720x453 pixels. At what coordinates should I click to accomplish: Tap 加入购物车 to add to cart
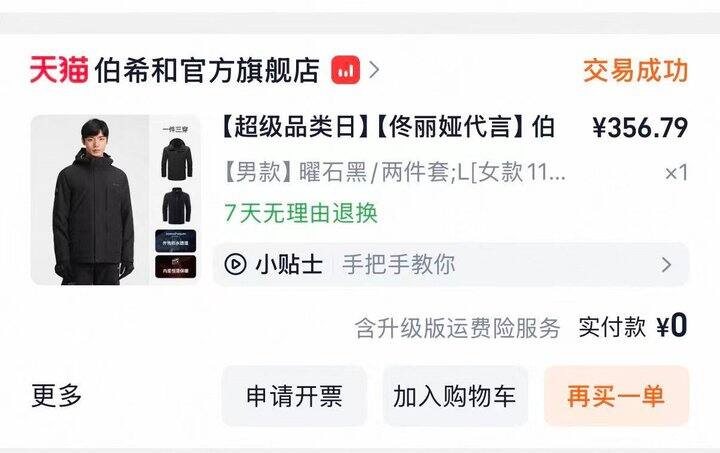point(455,396)
